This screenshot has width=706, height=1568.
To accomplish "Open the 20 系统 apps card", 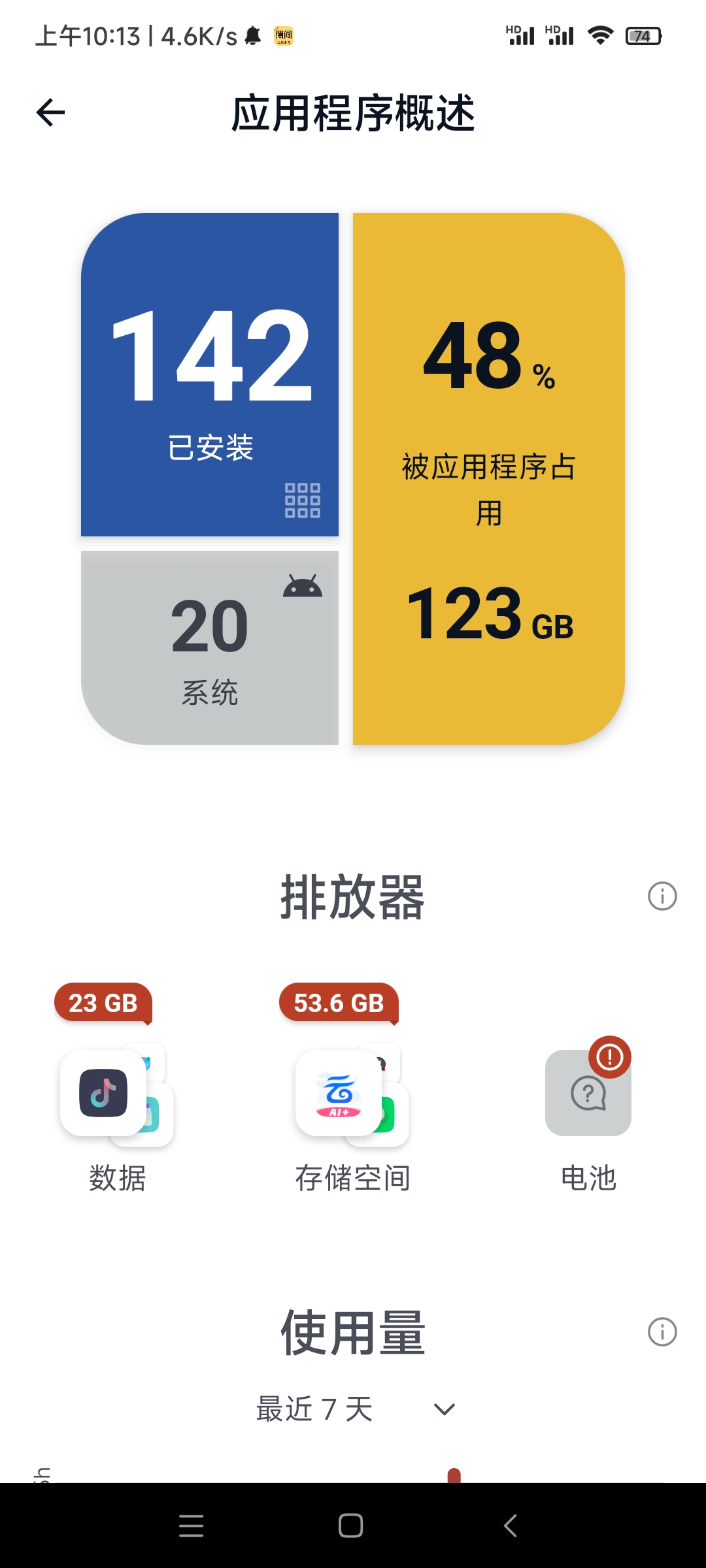I will (210, 647).
